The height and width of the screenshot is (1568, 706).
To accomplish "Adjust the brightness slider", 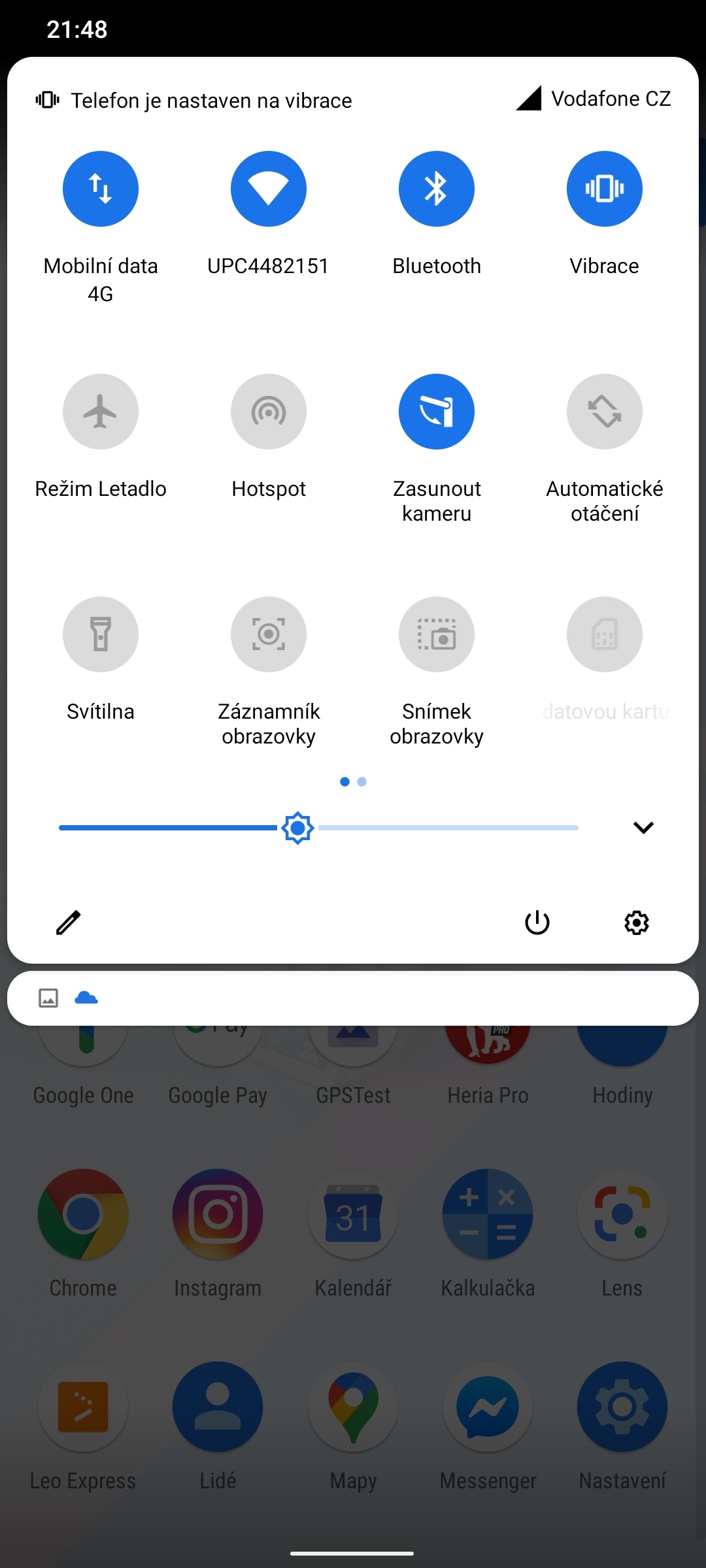I will pyautogui.click(x=298, y=827).
